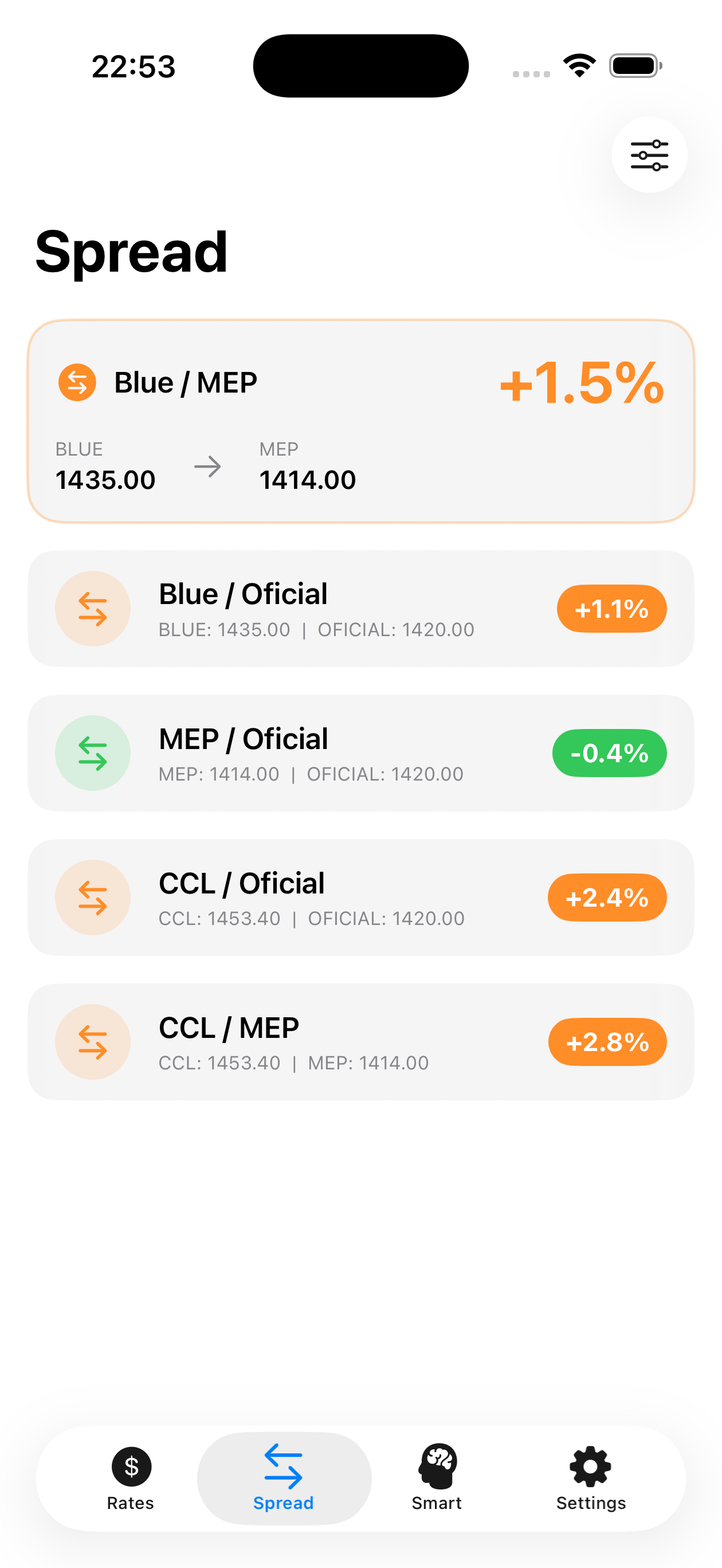
Task: Select the Blue / Oficial exchange icon
Action: click(92, 608)
